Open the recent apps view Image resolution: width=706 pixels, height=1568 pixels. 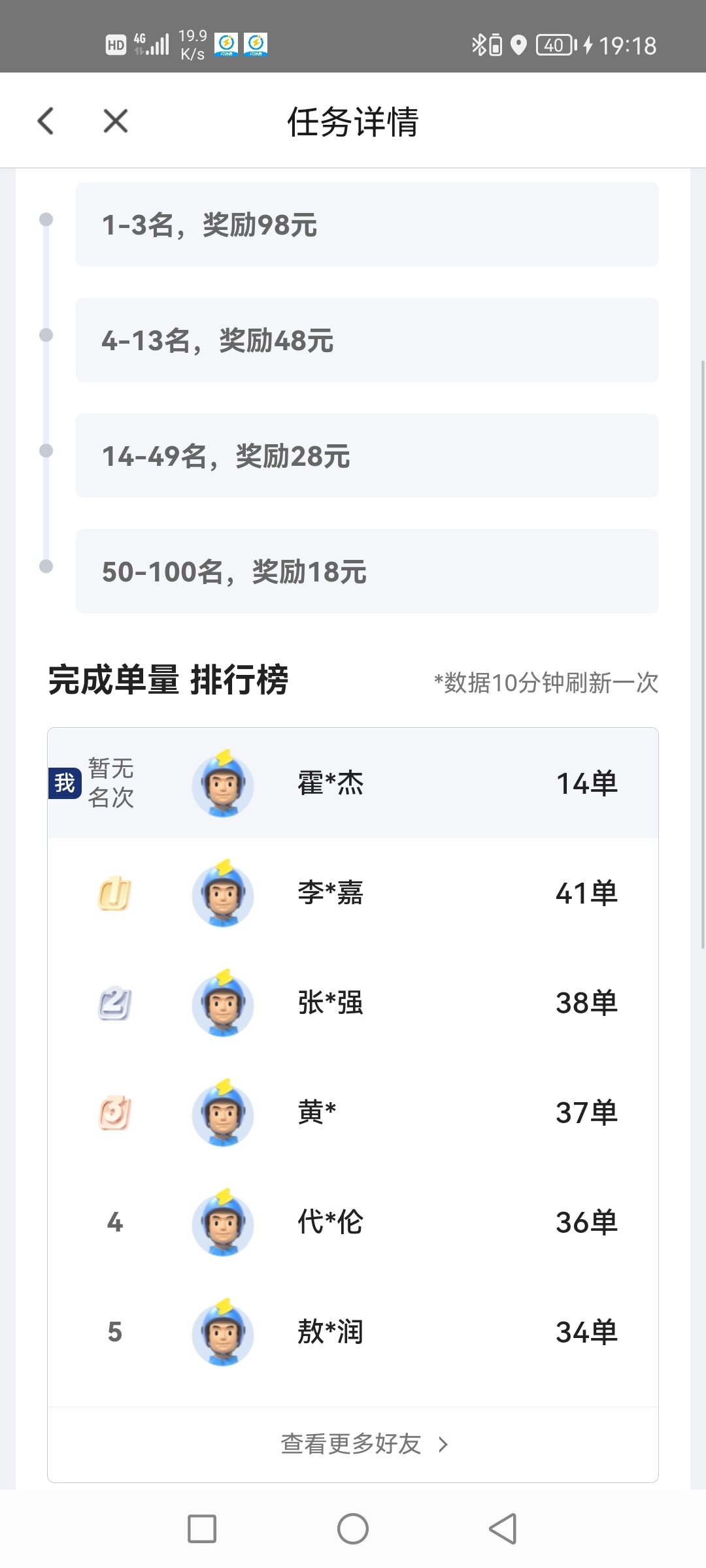202,1529
